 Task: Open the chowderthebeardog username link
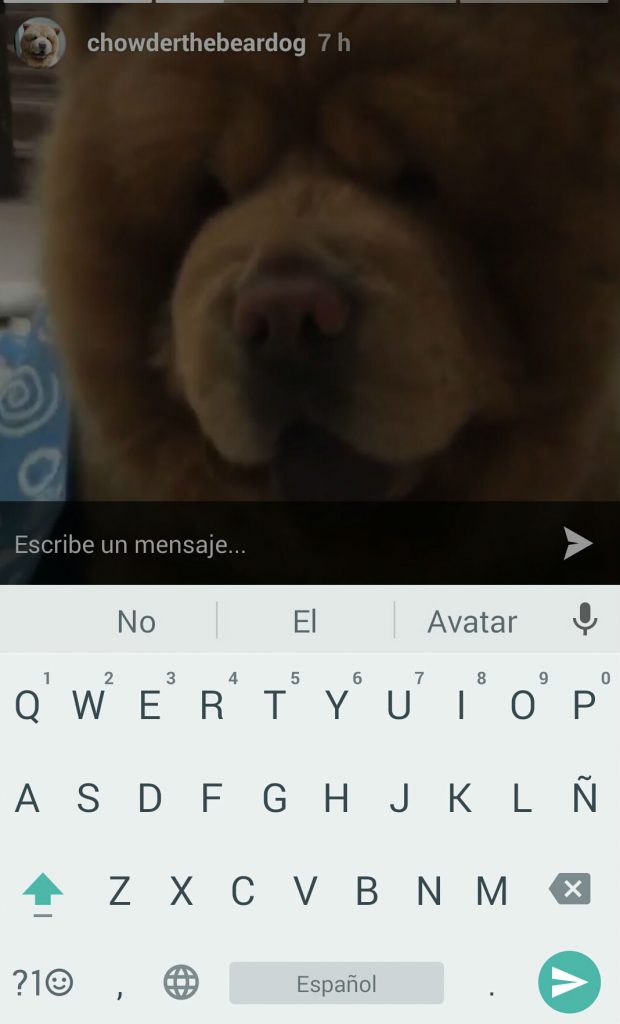pos(196,43)
